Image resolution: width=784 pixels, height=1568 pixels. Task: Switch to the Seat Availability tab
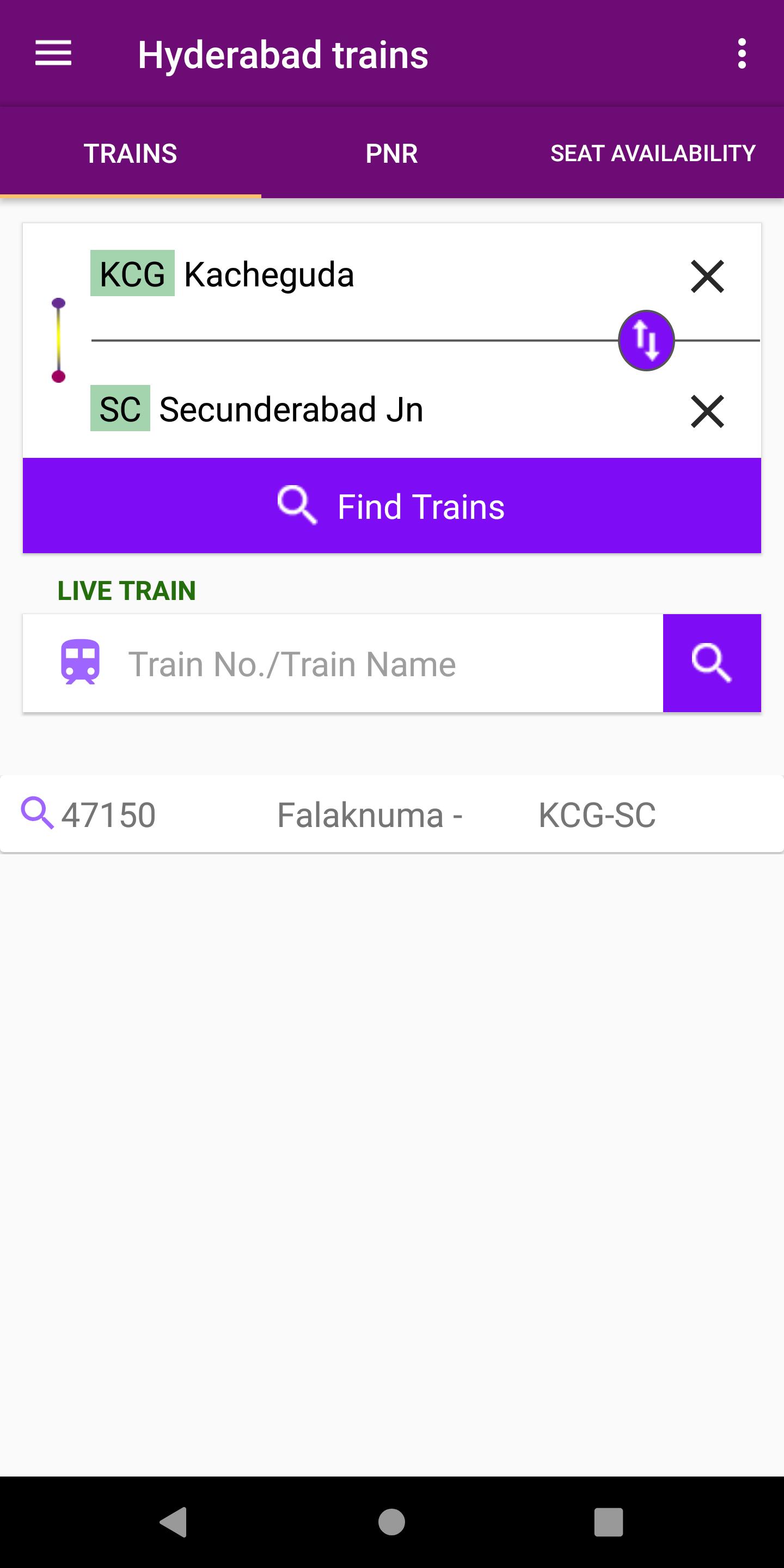[x=653, y=154]
